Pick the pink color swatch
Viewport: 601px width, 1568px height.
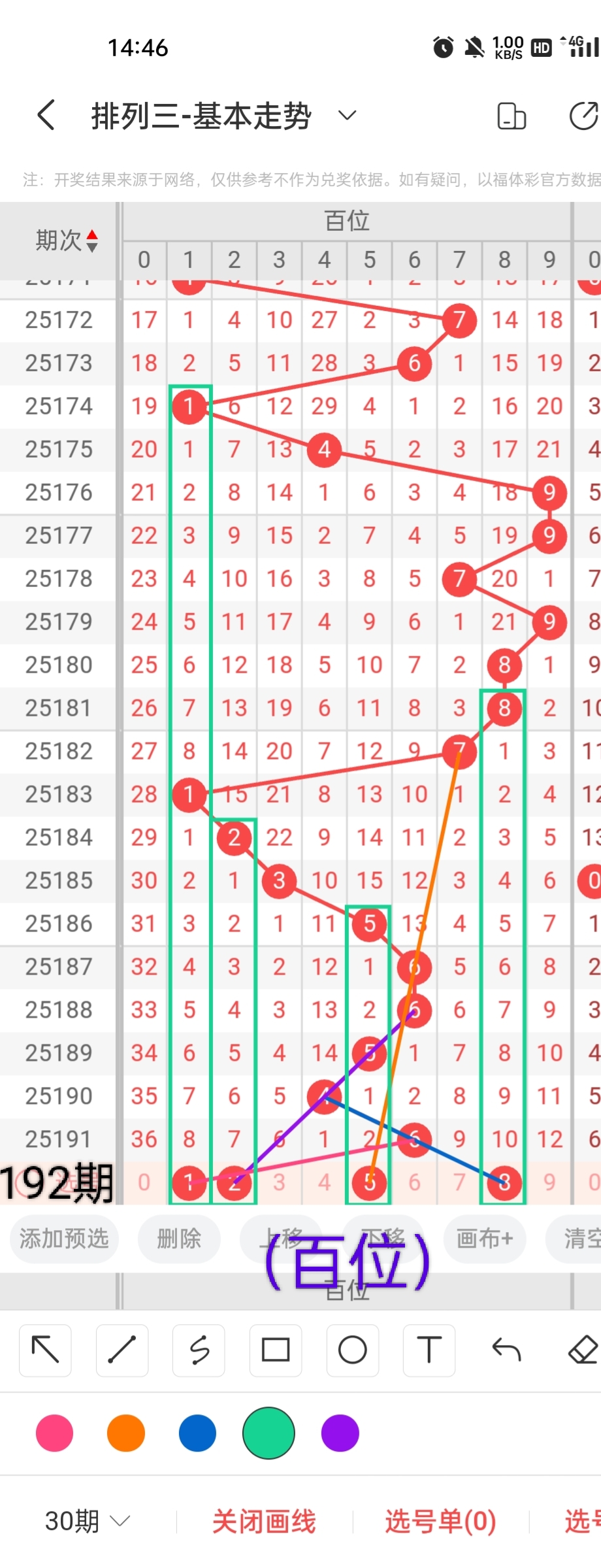click(x=54, y=1433)
